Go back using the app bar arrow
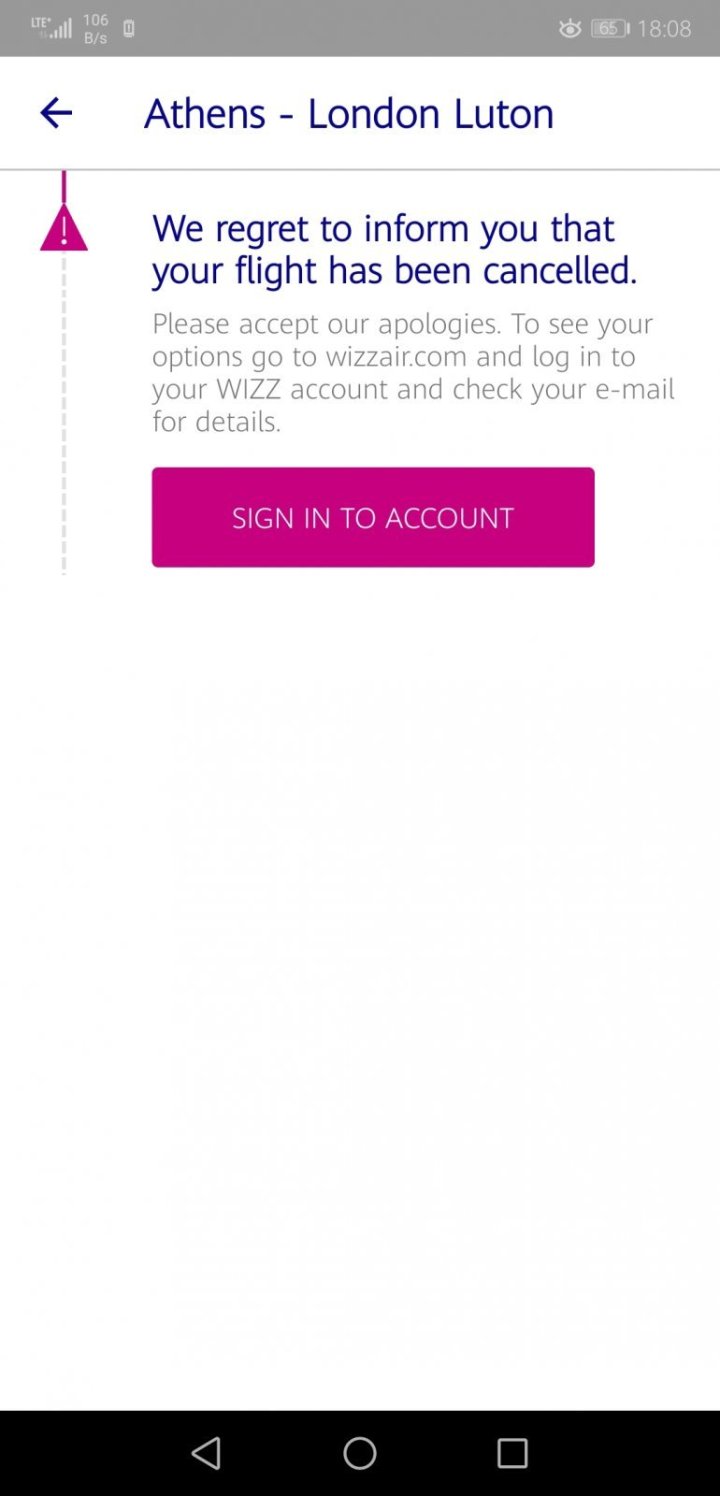The width and height of the screenshot is (720, 1496). coord(56,112)
